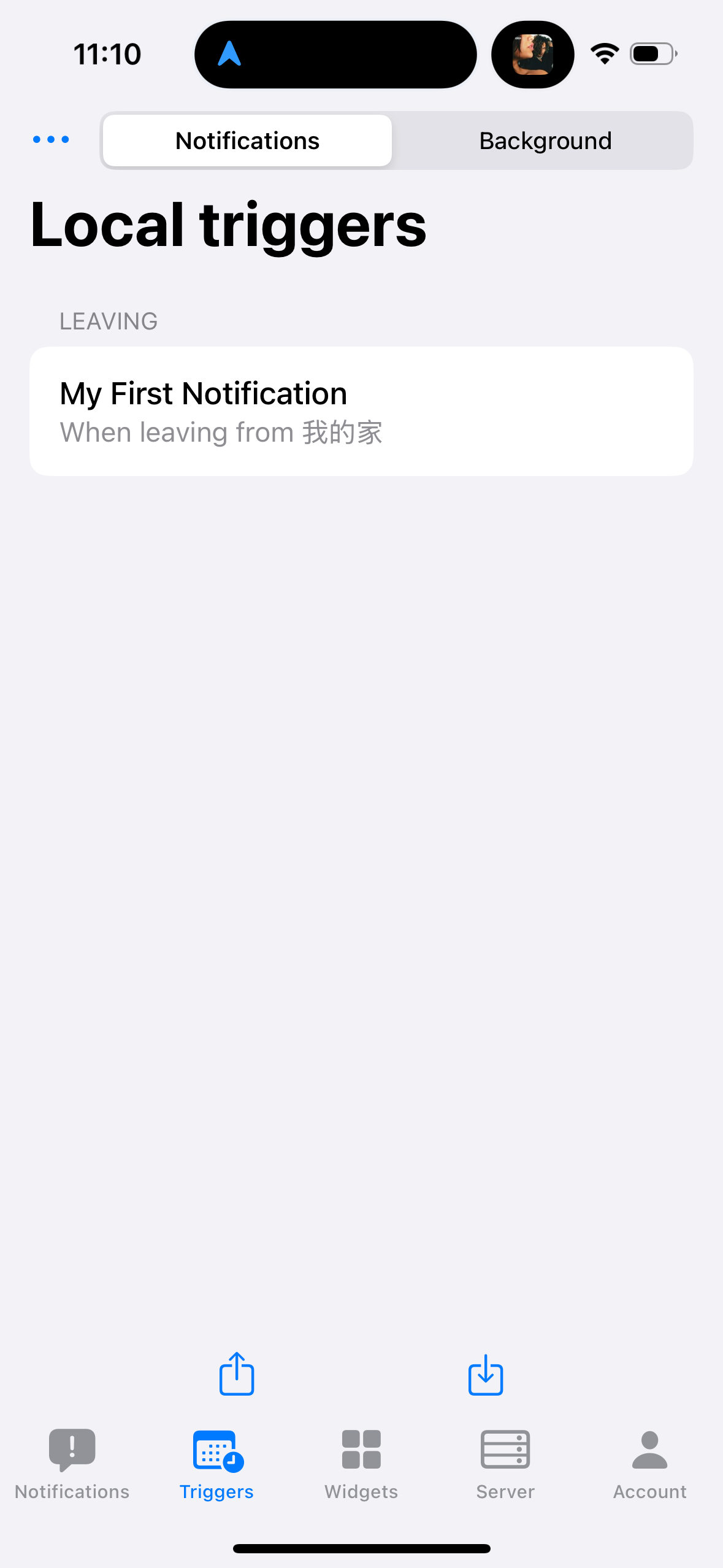
Task: Switch to the Background segment
Action: click(545, 140)
